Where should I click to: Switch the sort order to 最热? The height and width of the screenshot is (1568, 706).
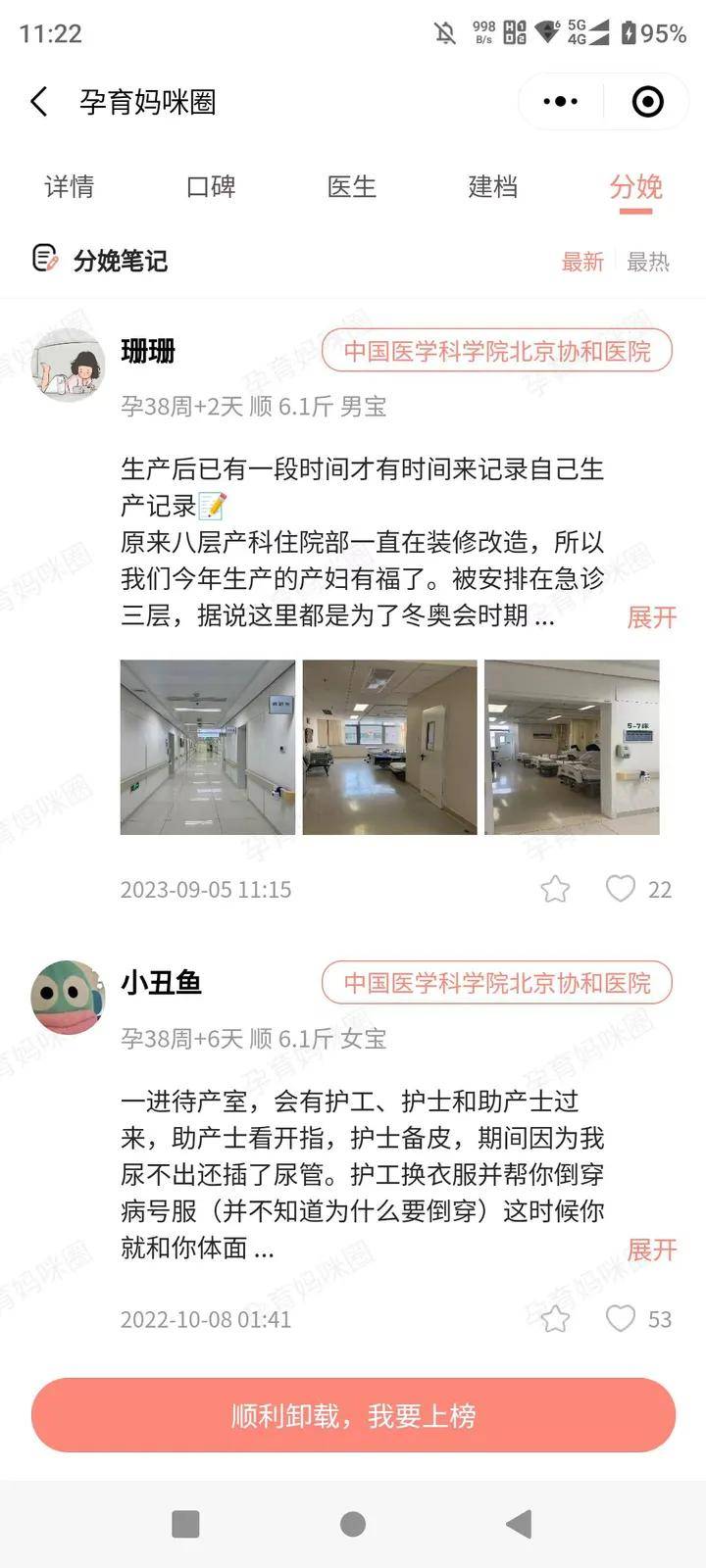pyautogui.click(x=648, y=263)
